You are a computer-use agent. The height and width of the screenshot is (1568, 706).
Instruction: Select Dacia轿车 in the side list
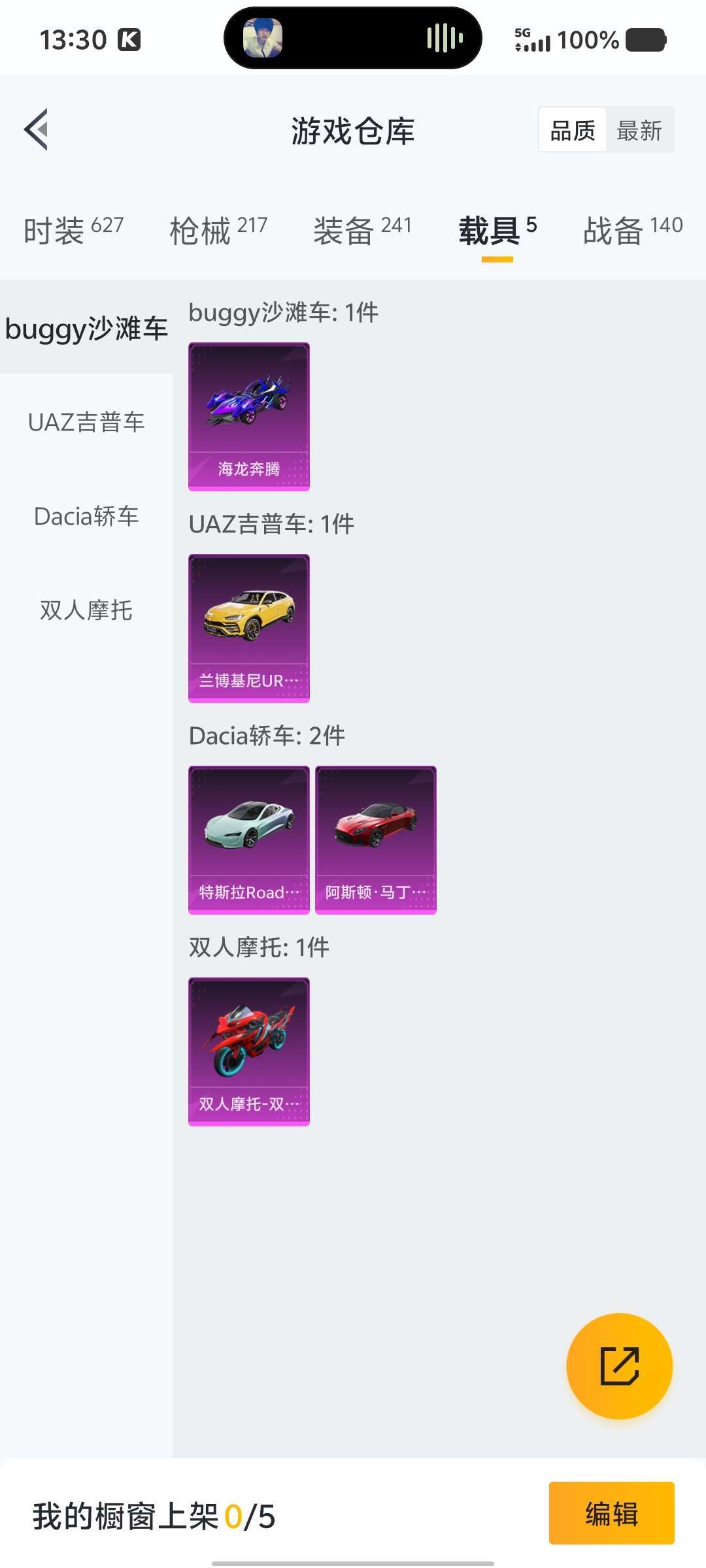(x=86, y=516)
